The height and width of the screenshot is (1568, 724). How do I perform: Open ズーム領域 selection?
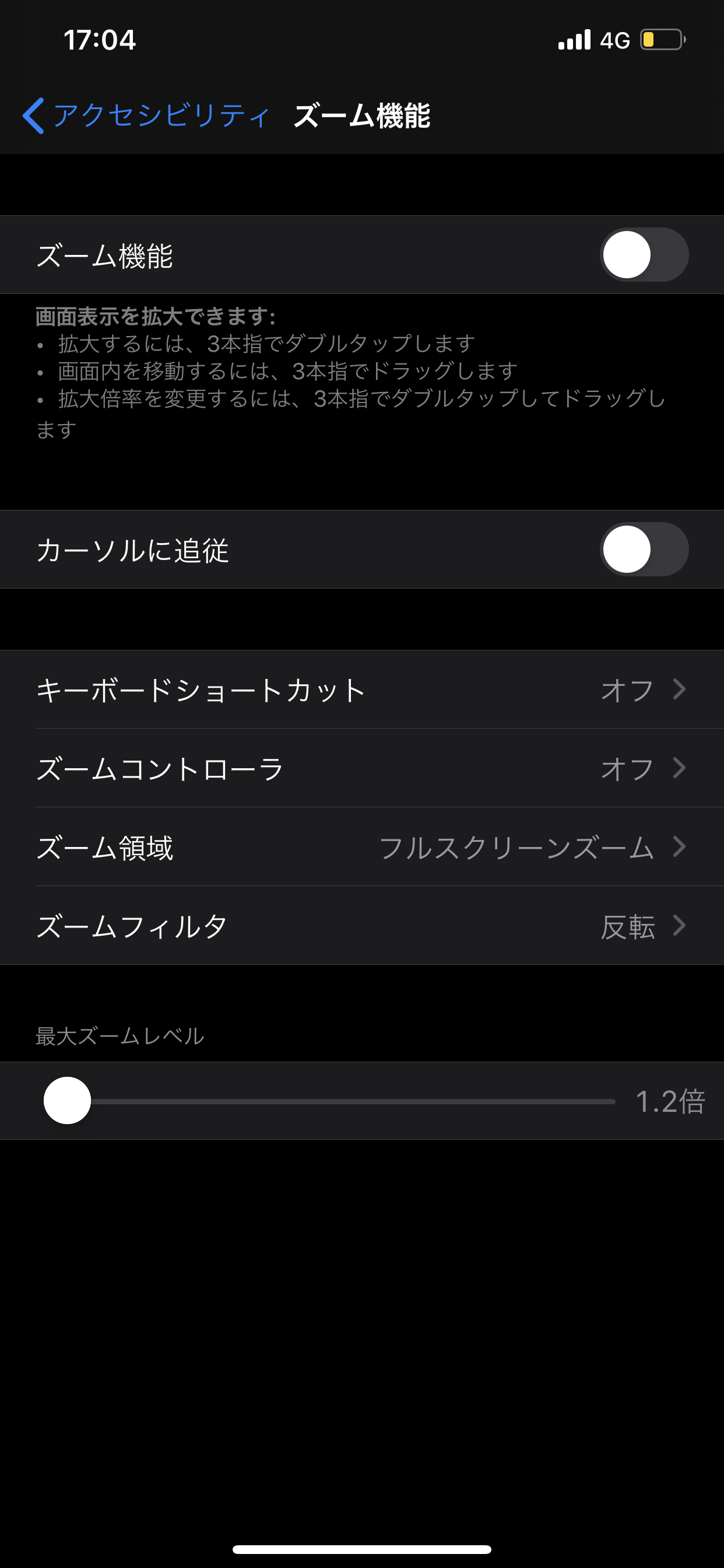[x=362, y=846]
